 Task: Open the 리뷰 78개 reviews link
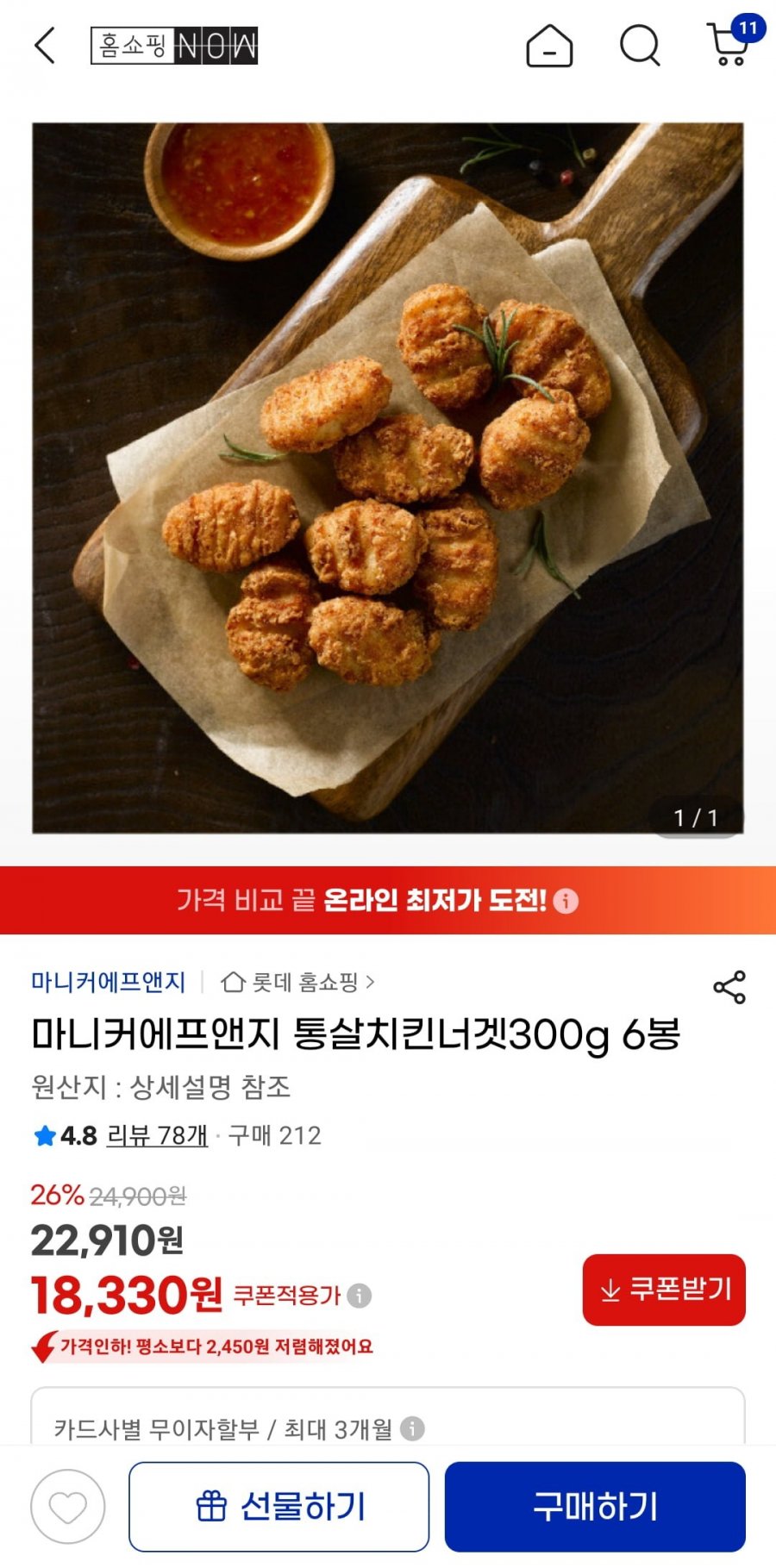pyautogui.click(x=157, y=1135)
